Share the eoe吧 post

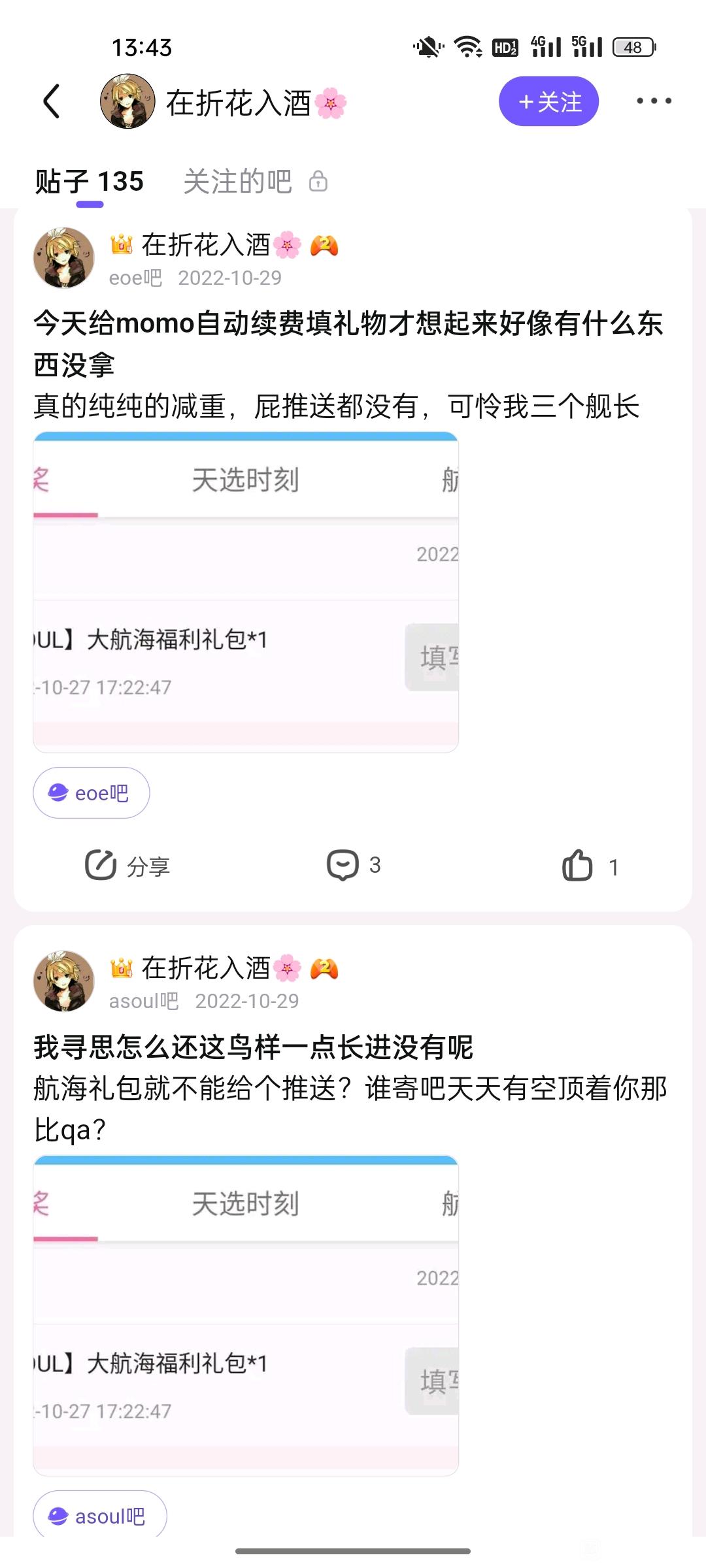tap(127, 866)
